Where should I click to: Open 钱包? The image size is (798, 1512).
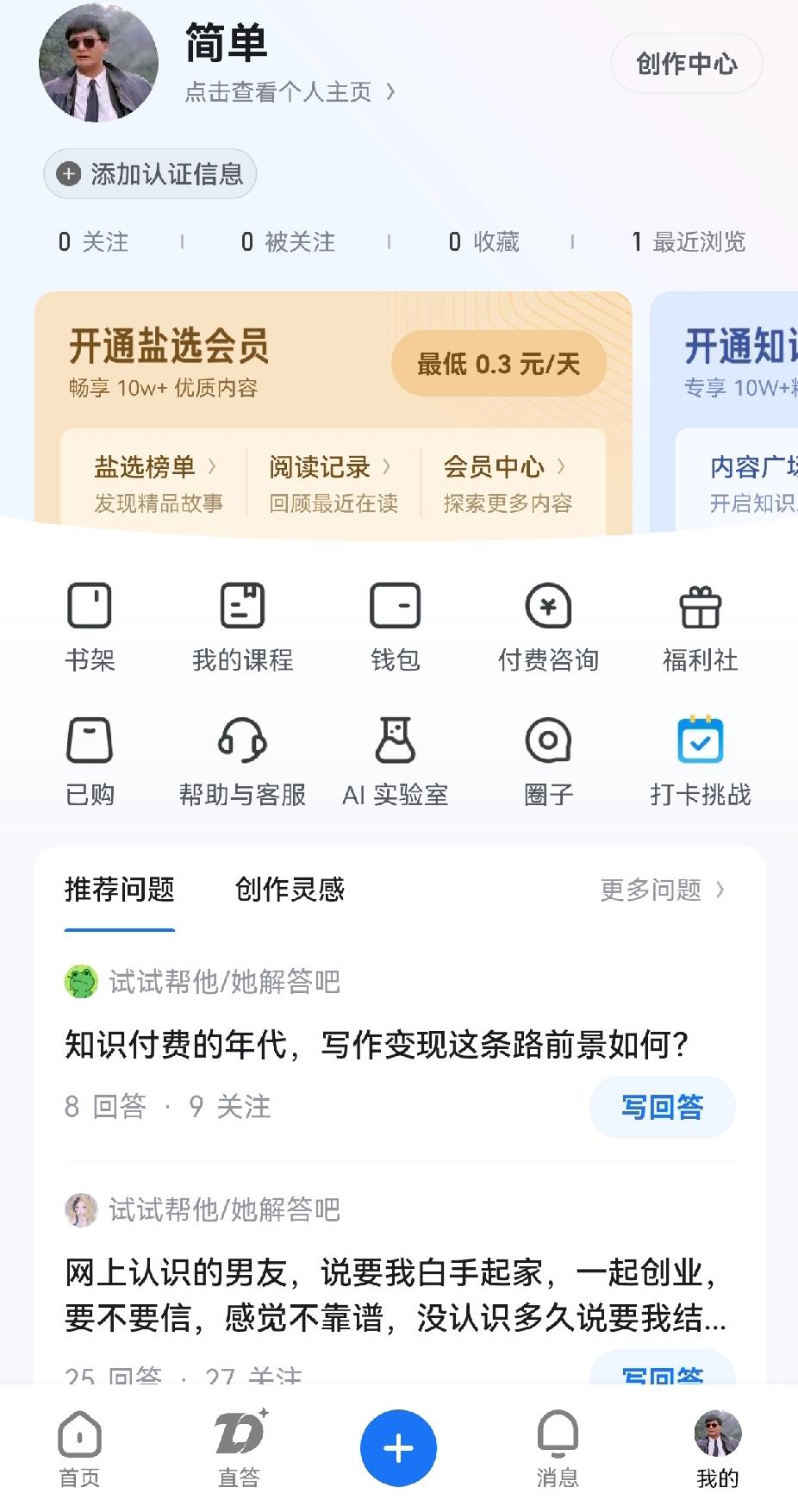point(396,627)
